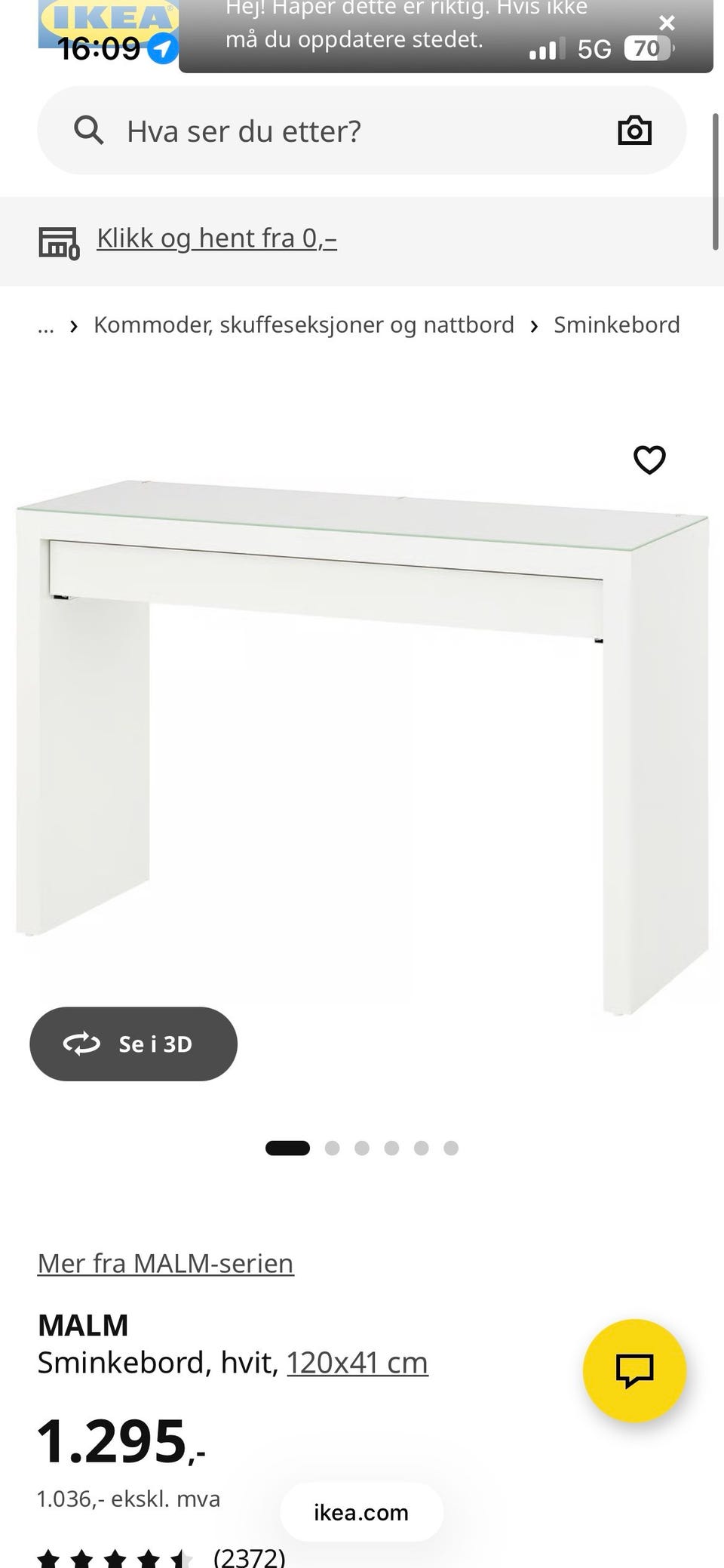Expand the collapsed breadcrumb ellipsis

coord(46,326)
